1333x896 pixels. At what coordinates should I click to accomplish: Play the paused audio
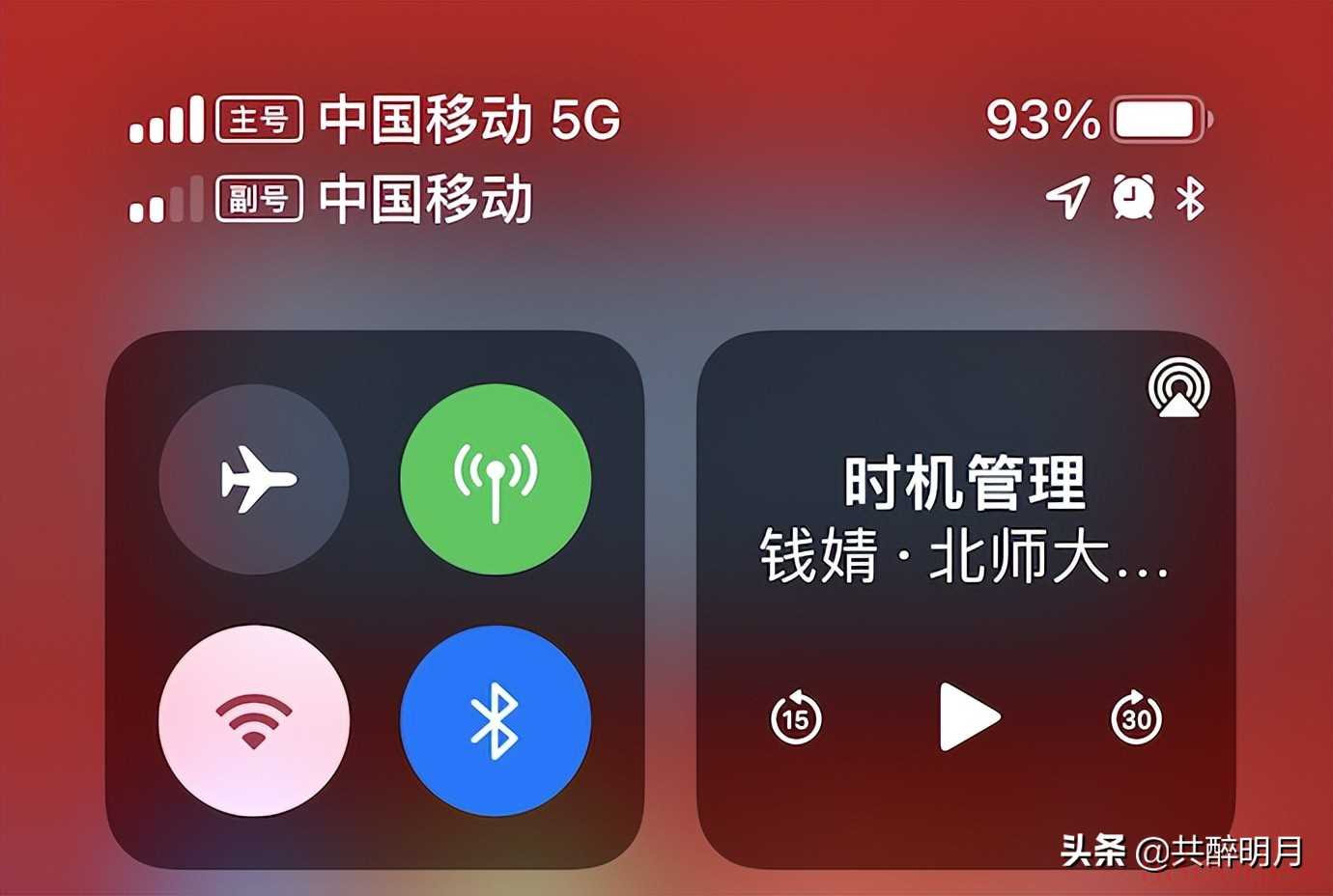967,716
